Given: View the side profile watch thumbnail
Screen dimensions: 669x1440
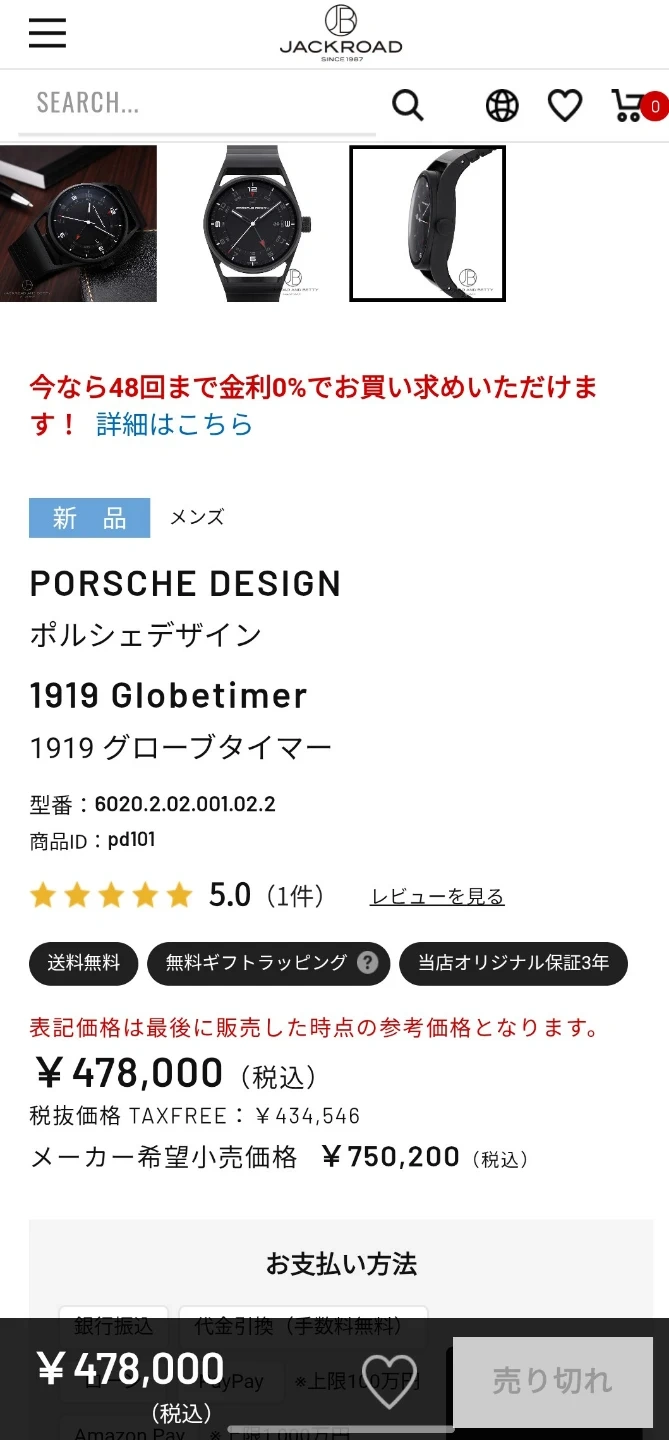Looking at the screenshot, I should (x=427, y=223).
